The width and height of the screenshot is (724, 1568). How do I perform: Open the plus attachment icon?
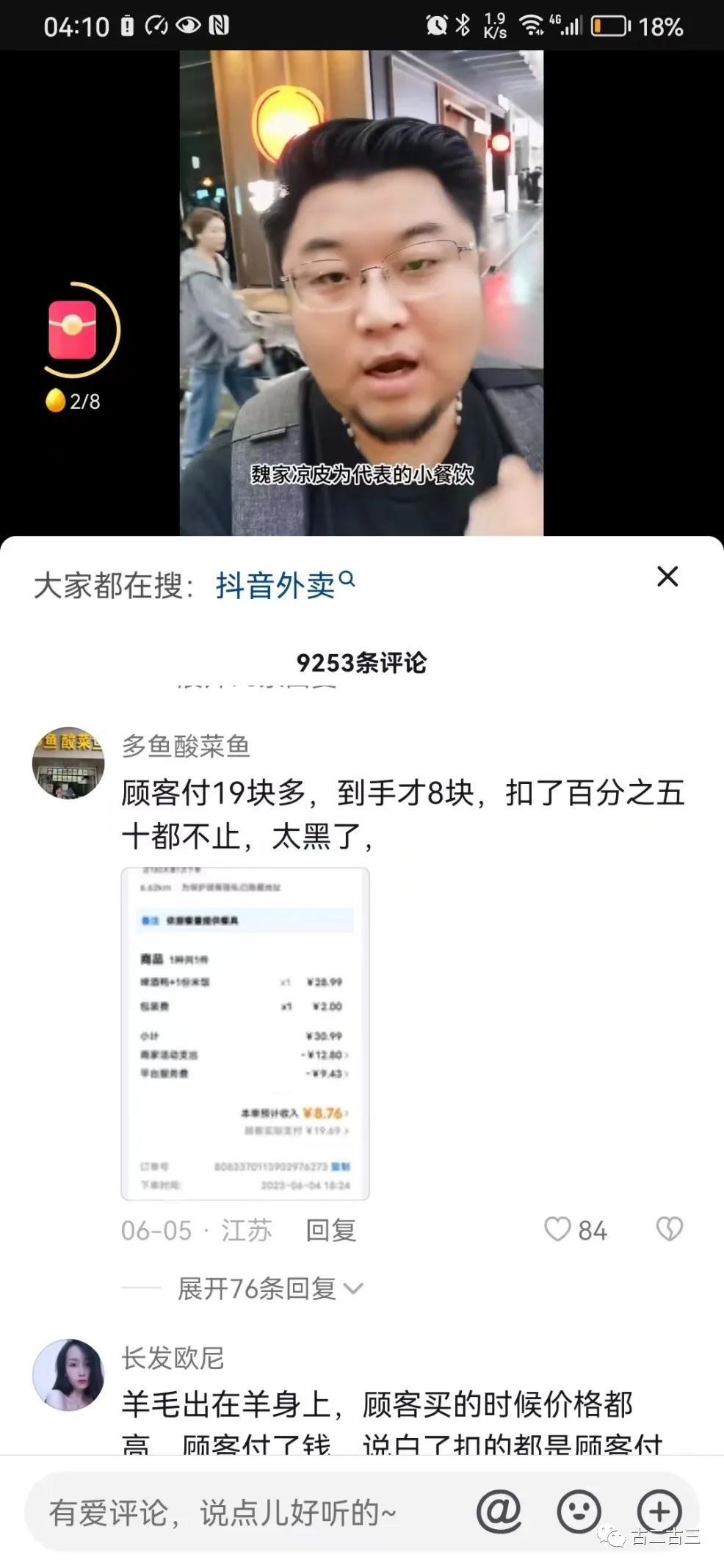[659, 1511]
